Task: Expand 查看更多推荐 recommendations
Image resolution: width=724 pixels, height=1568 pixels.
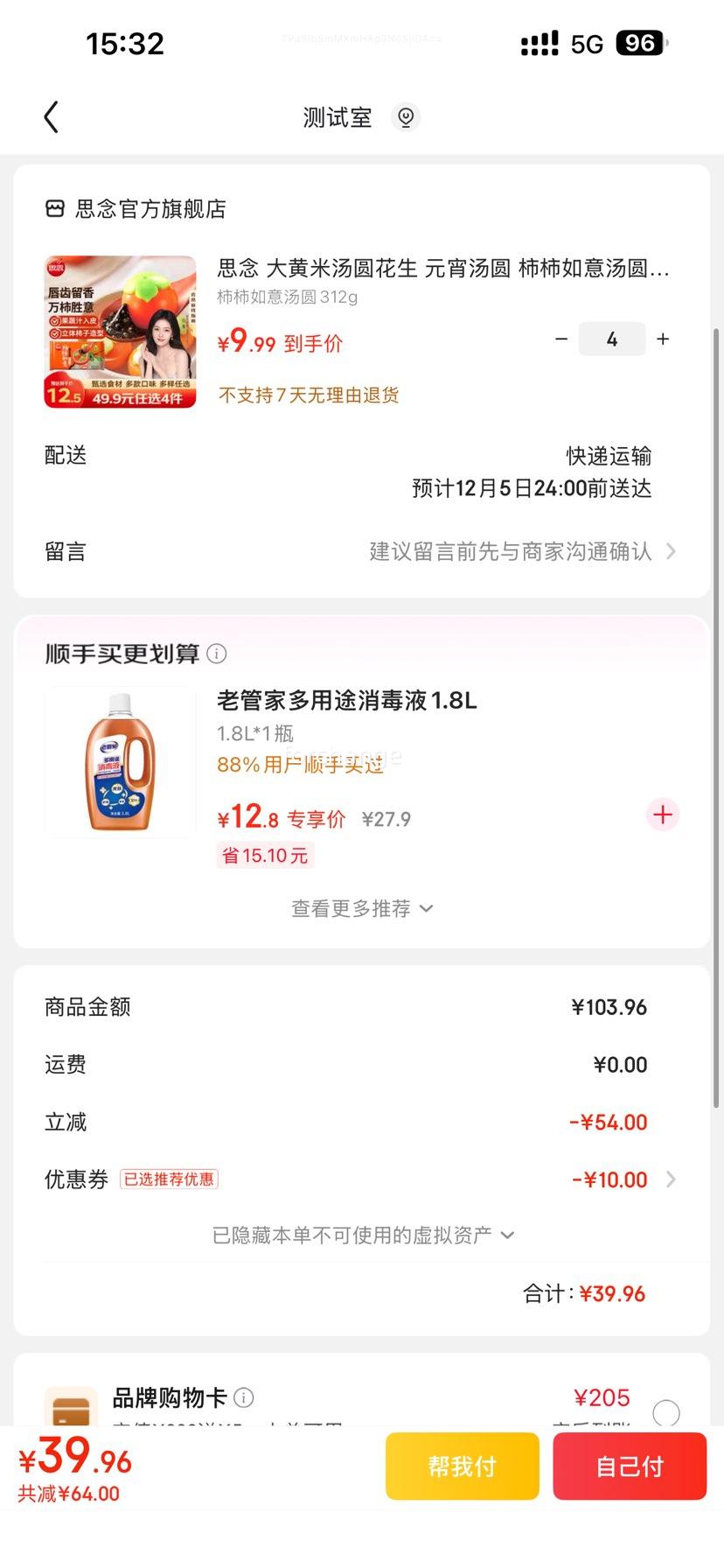Action: click(361, 908)
